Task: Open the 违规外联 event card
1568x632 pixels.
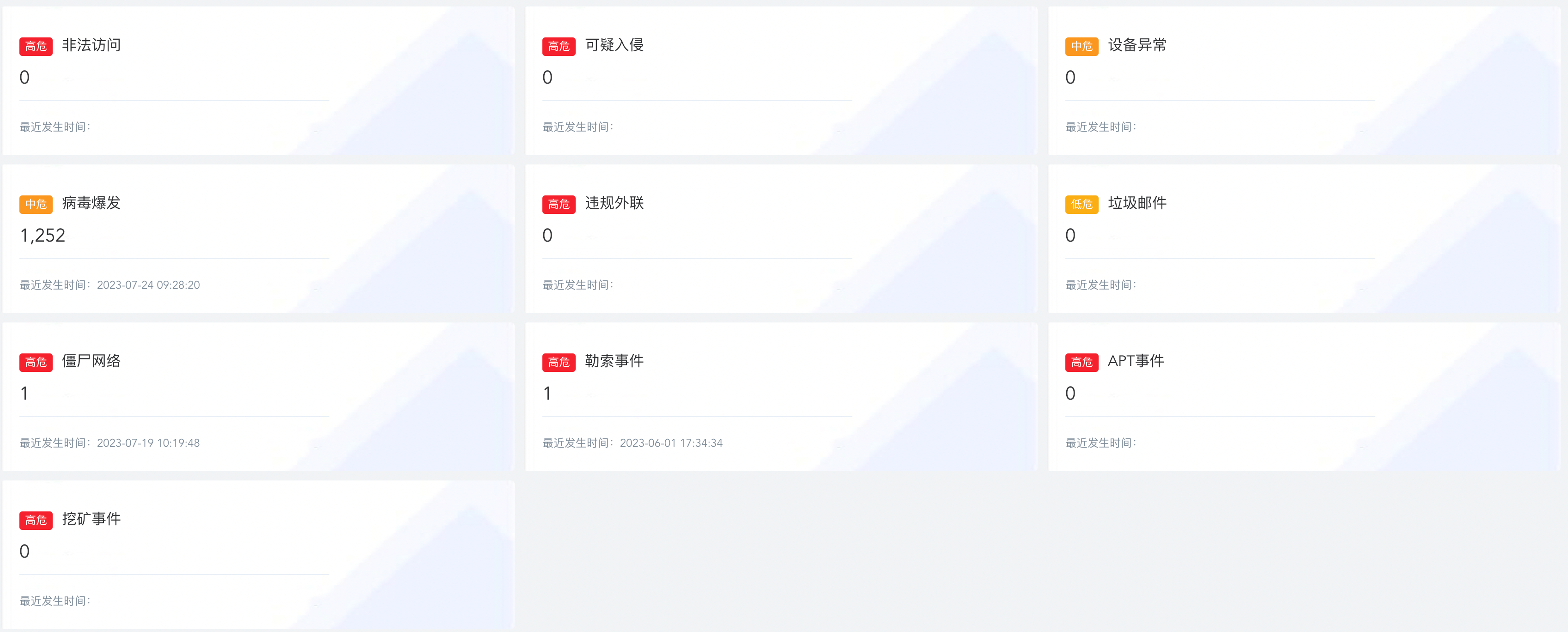Action: [x=781, y=239]
